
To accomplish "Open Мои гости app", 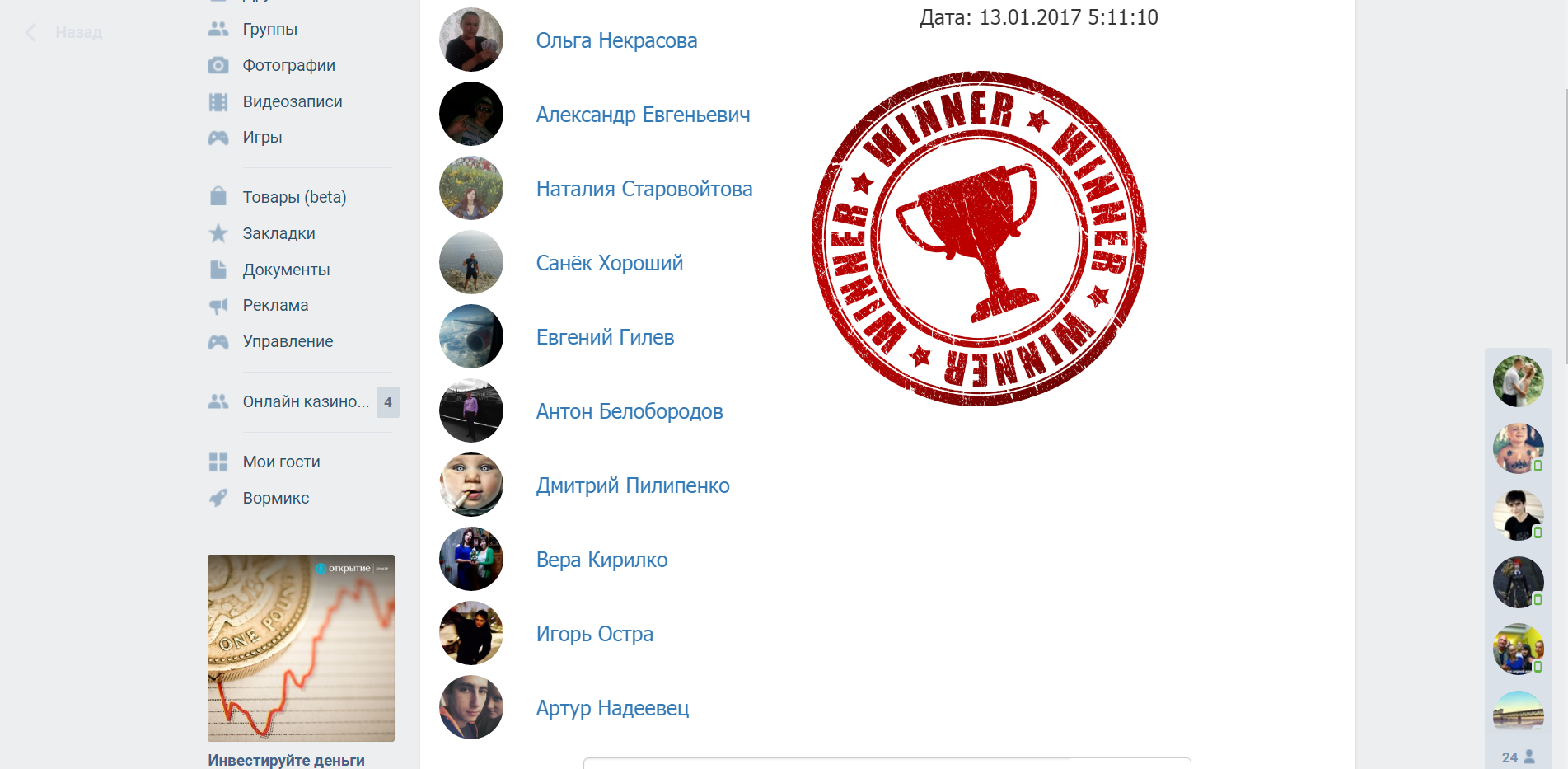I will point(281,462).
